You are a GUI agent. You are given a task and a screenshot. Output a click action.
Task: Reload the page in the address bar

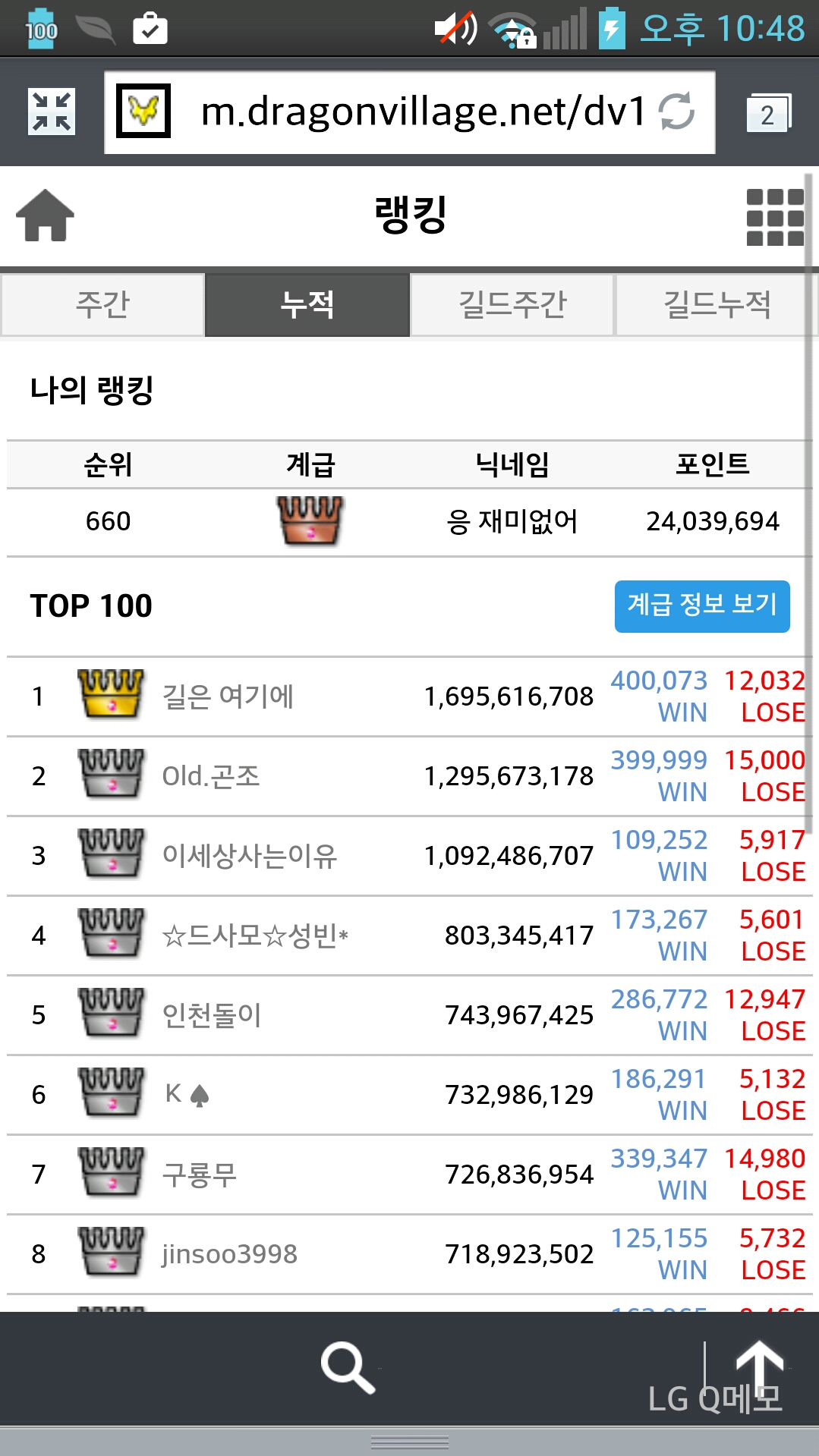676,112
